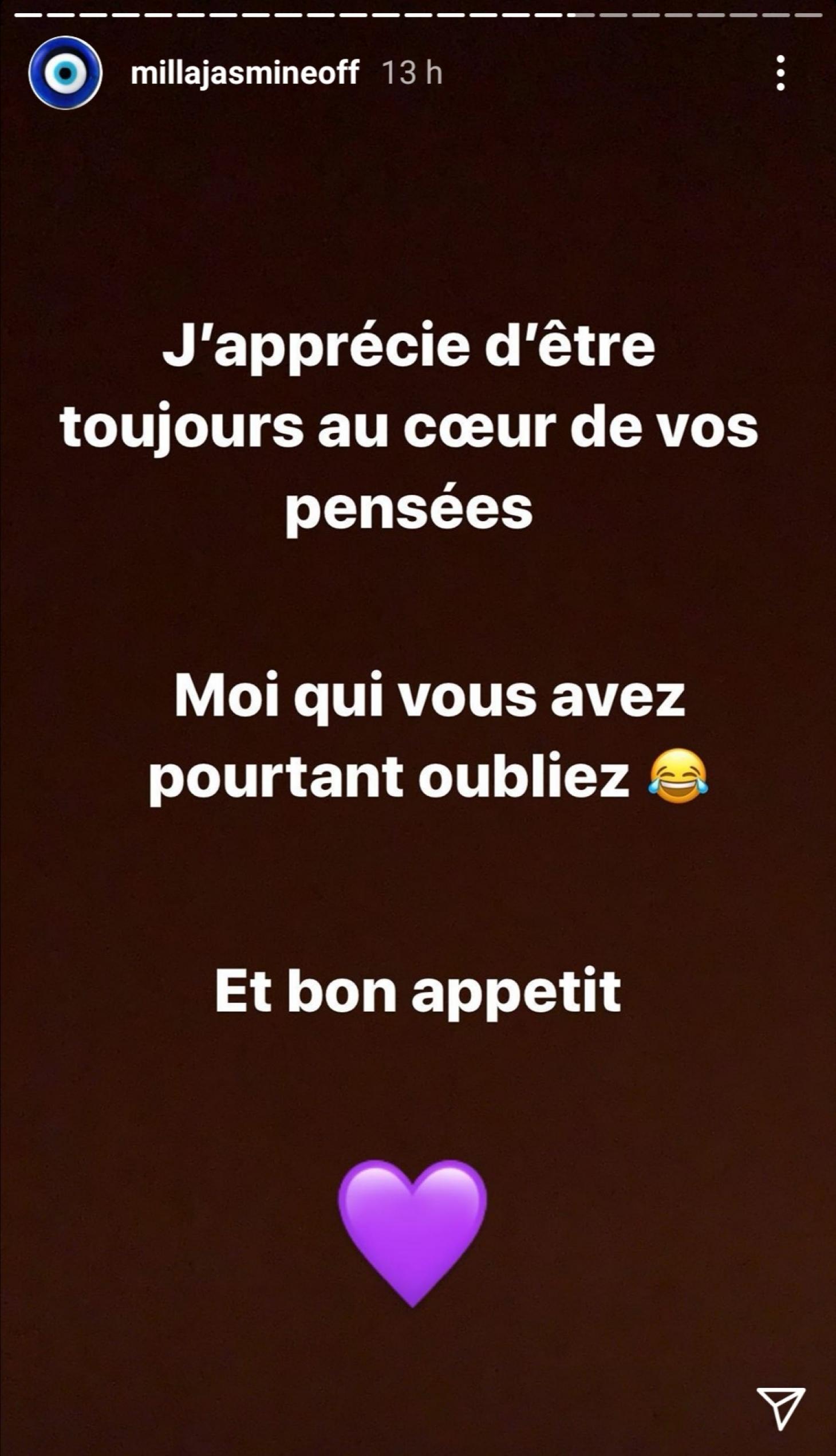Screen dimensions: 836x1456
Task: Share this story via the paper plane
Action: [x=781, y=1407]
